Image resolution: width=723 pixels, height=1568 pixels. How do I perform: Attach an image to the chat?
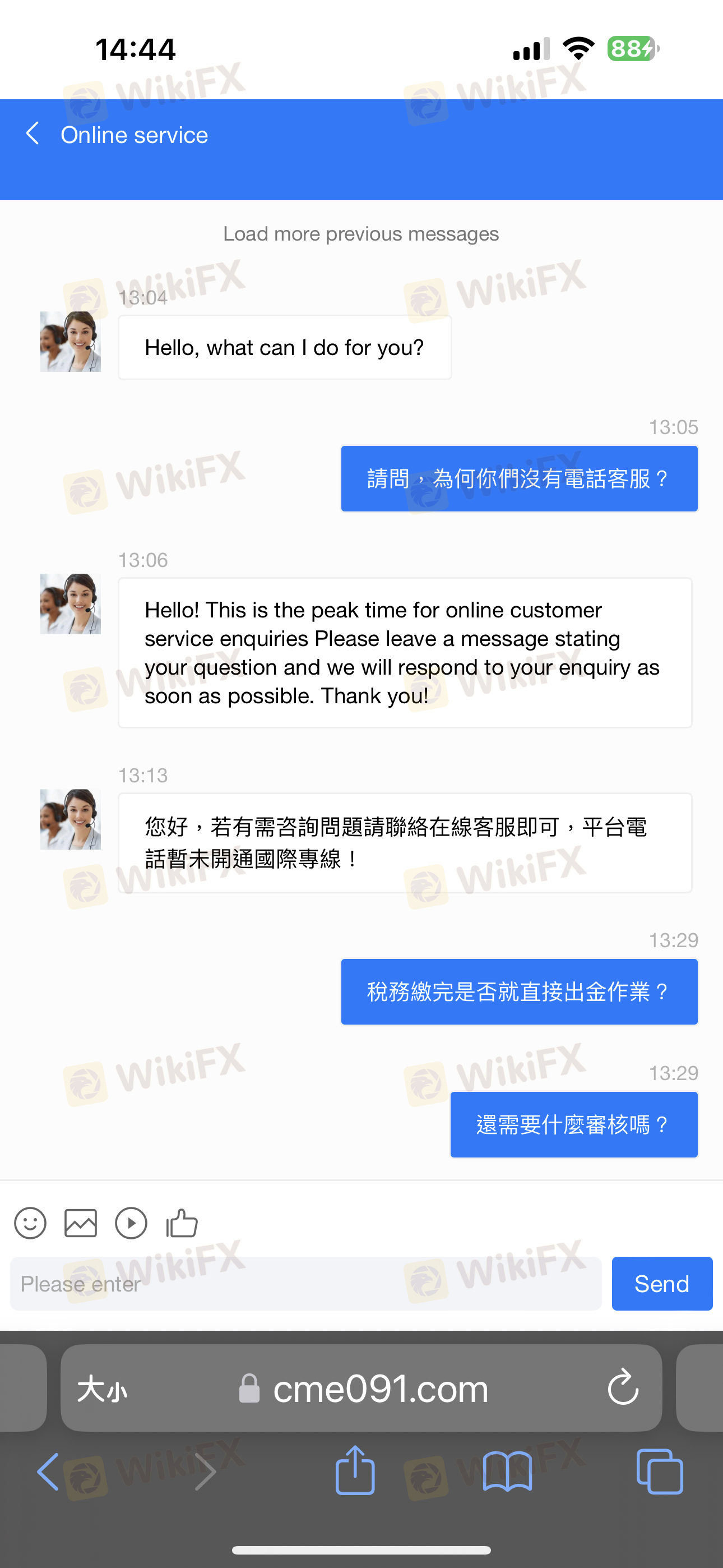[x=81, y=1223]
